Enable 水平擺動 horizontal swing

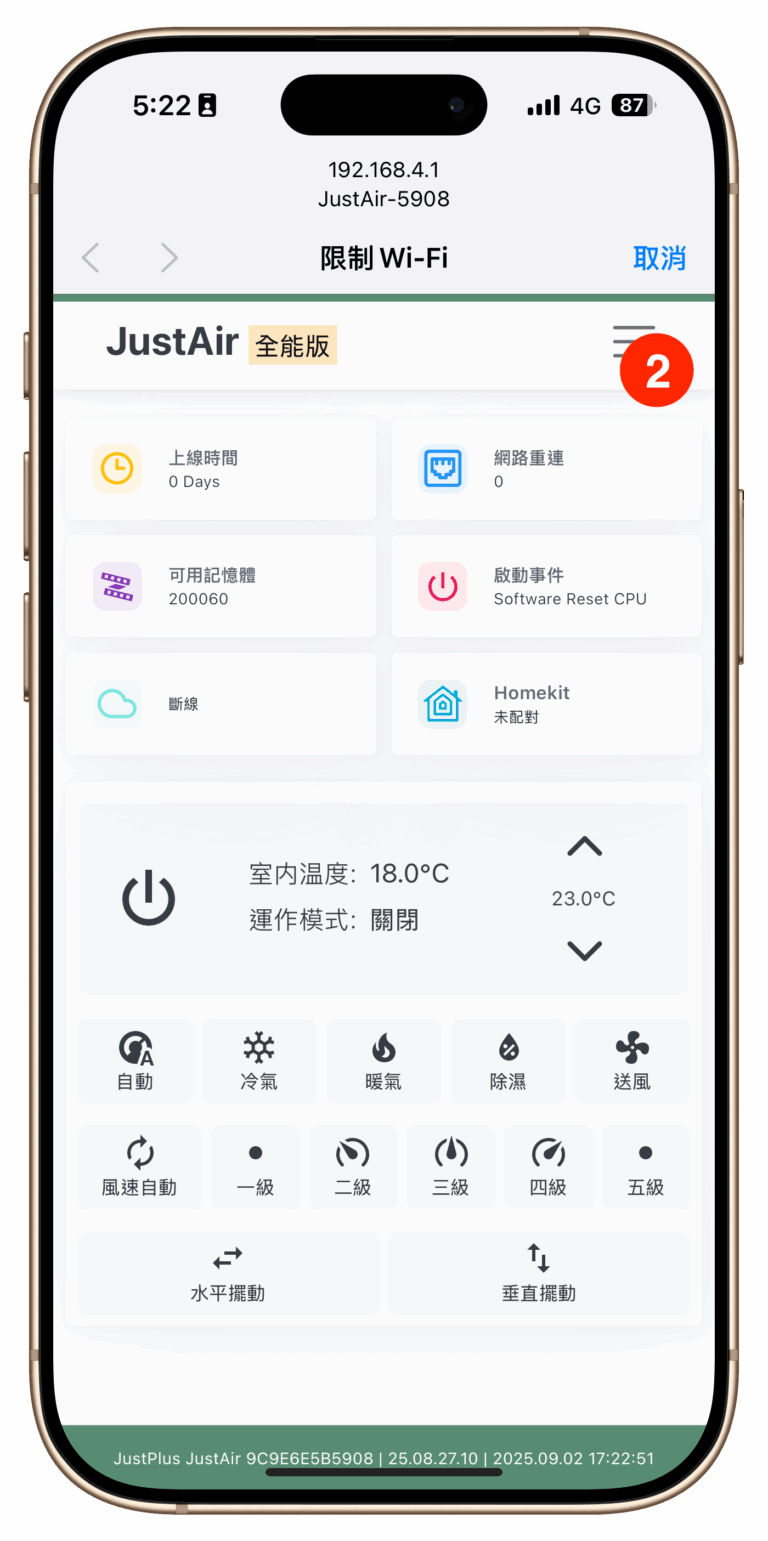point(228,1272)
